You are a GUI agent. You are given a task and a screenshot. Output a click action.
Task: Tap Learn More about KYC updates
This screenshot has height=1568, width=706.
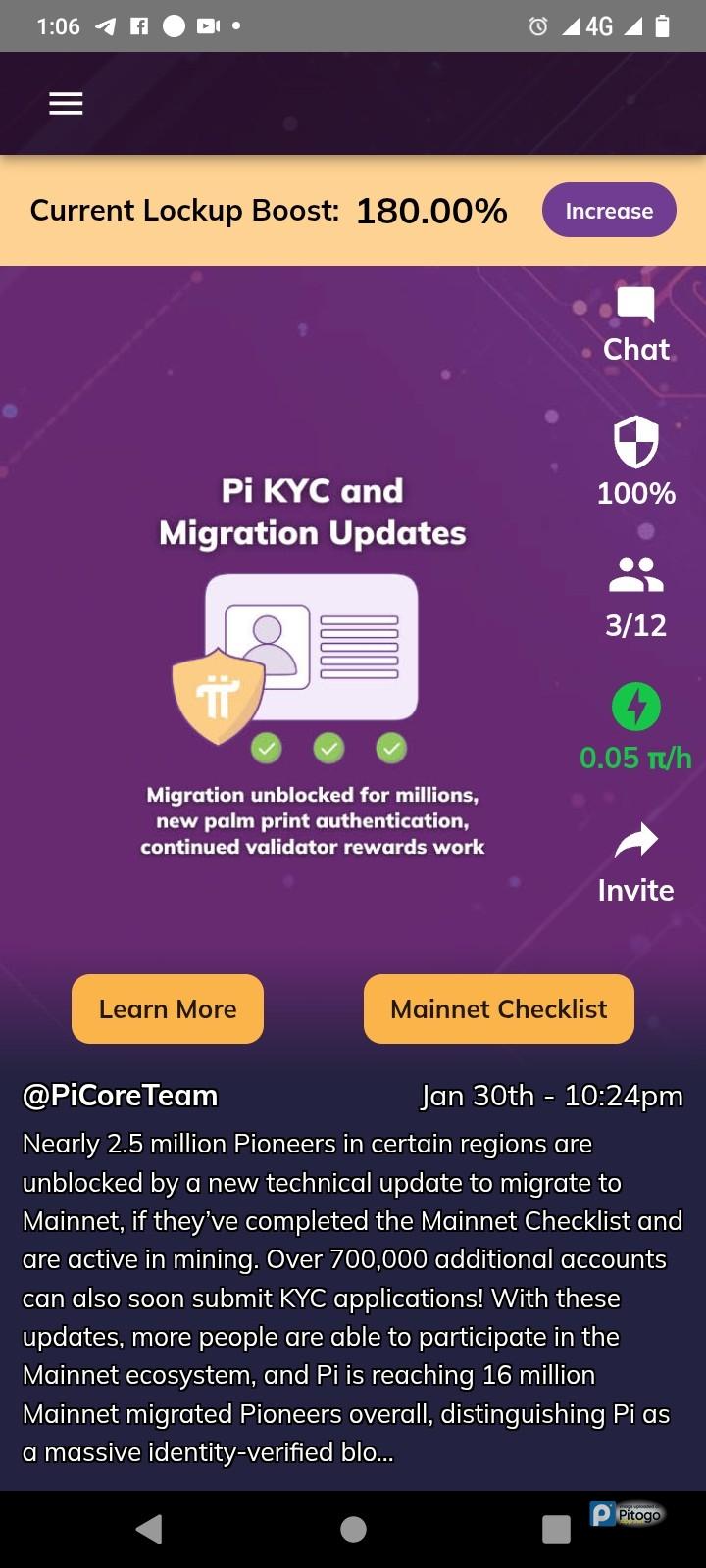pos(168,1008)
